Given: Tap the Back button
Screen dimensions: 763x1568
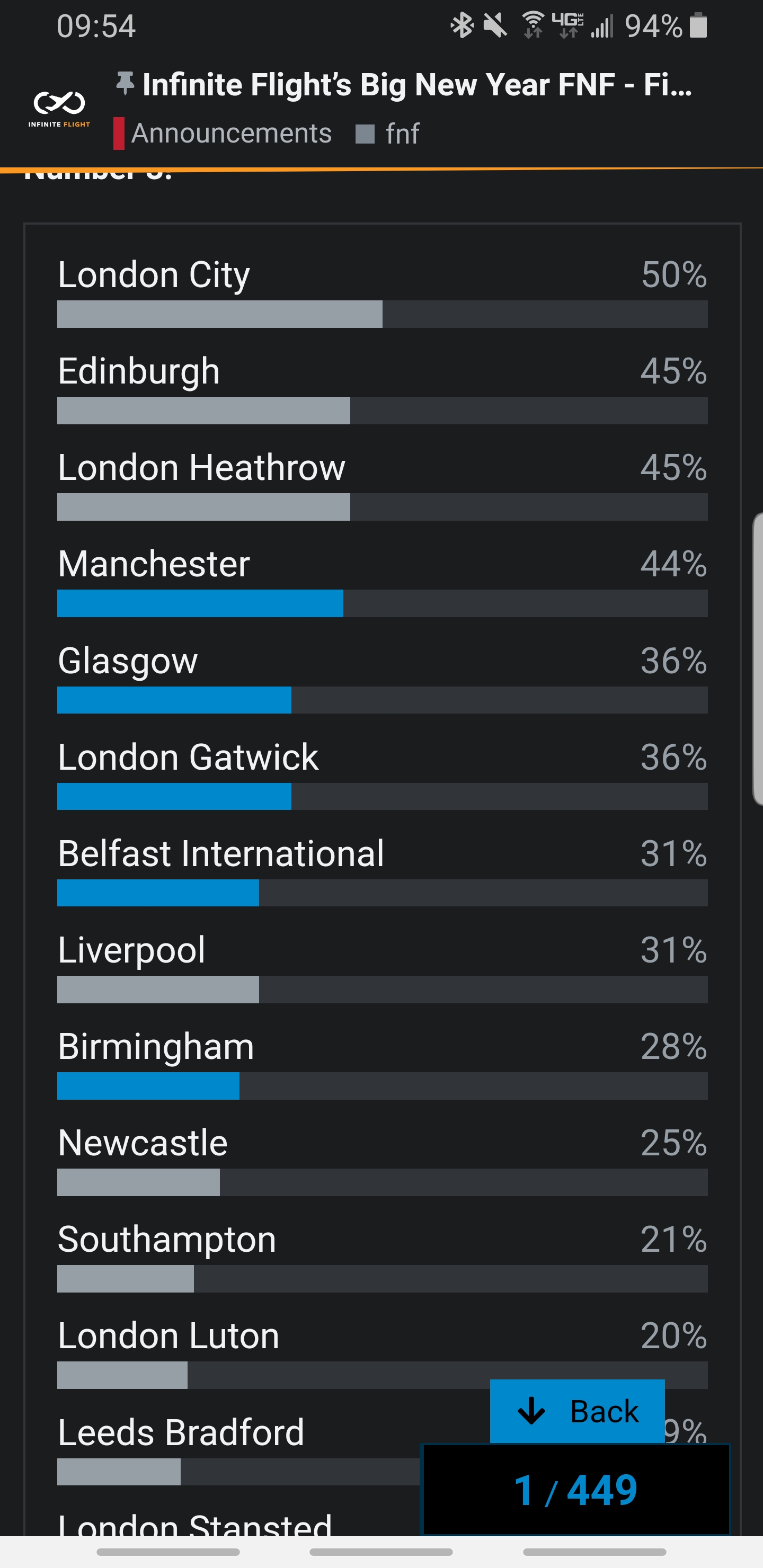Looking at the screenshot, I should [576, 1411].
